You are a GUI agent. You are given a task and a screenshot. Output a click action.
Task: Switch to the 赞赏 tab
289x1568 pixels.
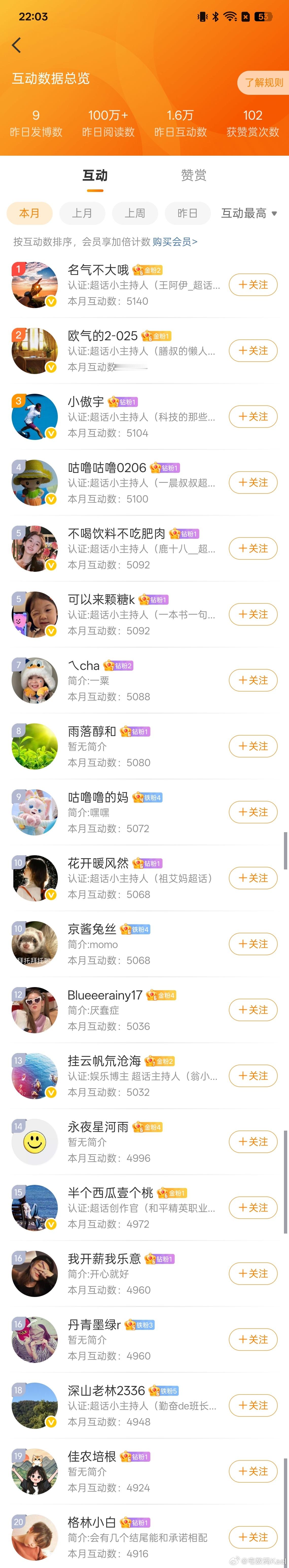point(193,175)
